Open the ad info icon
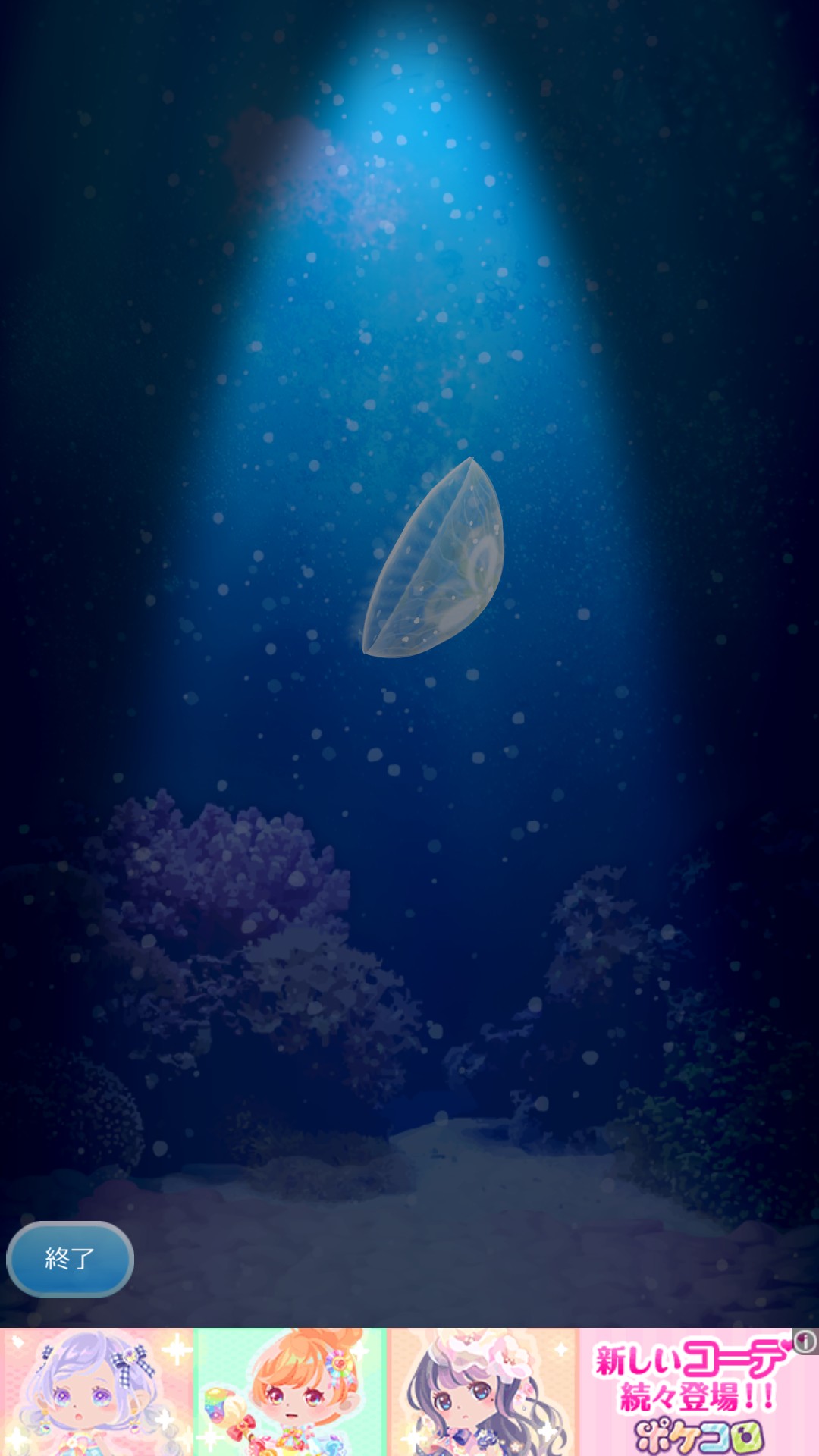The width and height of the screenshot is (819, 1456). pos(805,1341)
